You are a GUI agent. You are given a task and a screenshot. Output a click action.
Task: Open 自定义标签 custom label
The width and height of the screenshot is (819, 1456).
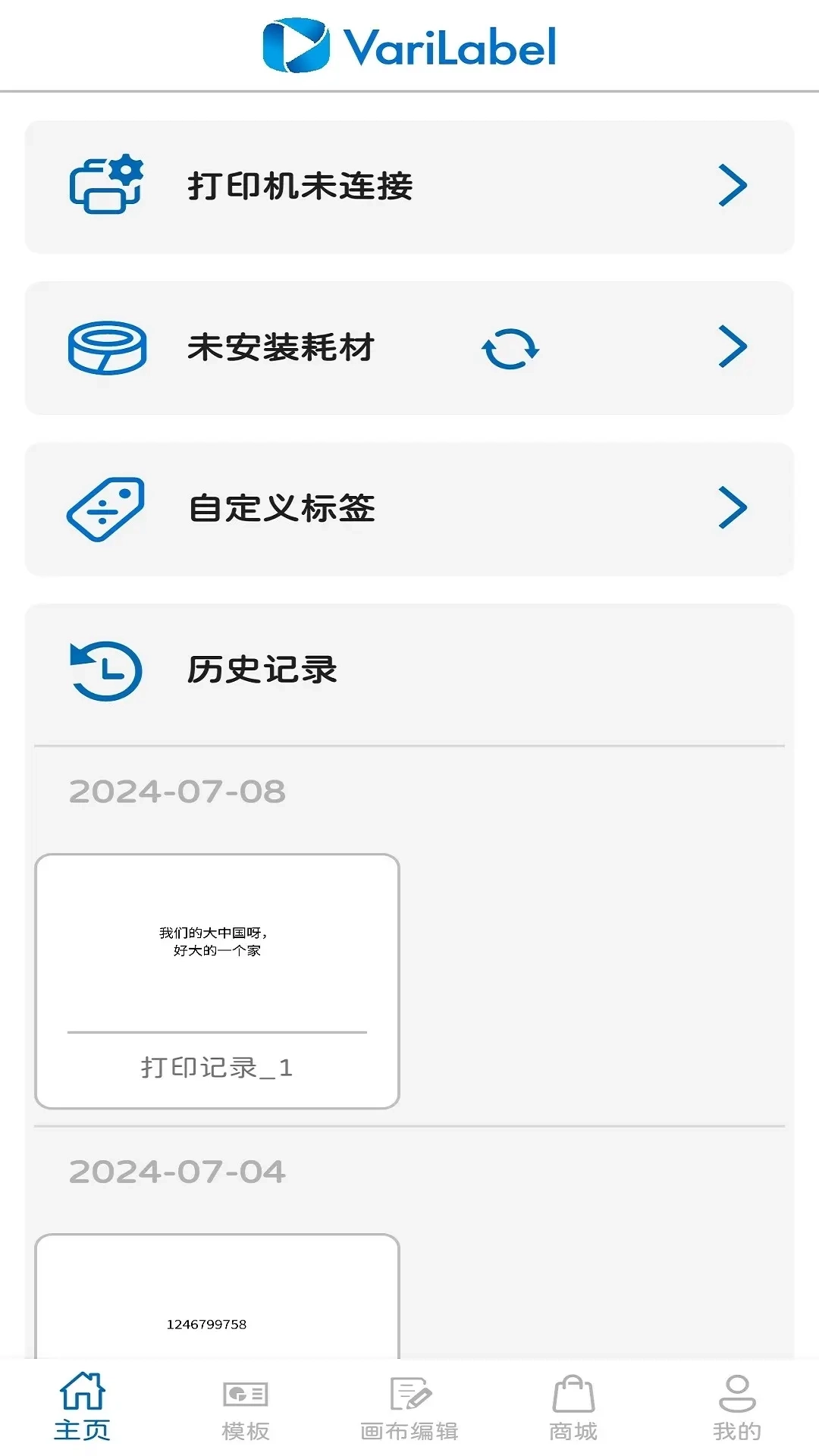tap(409, 509)
